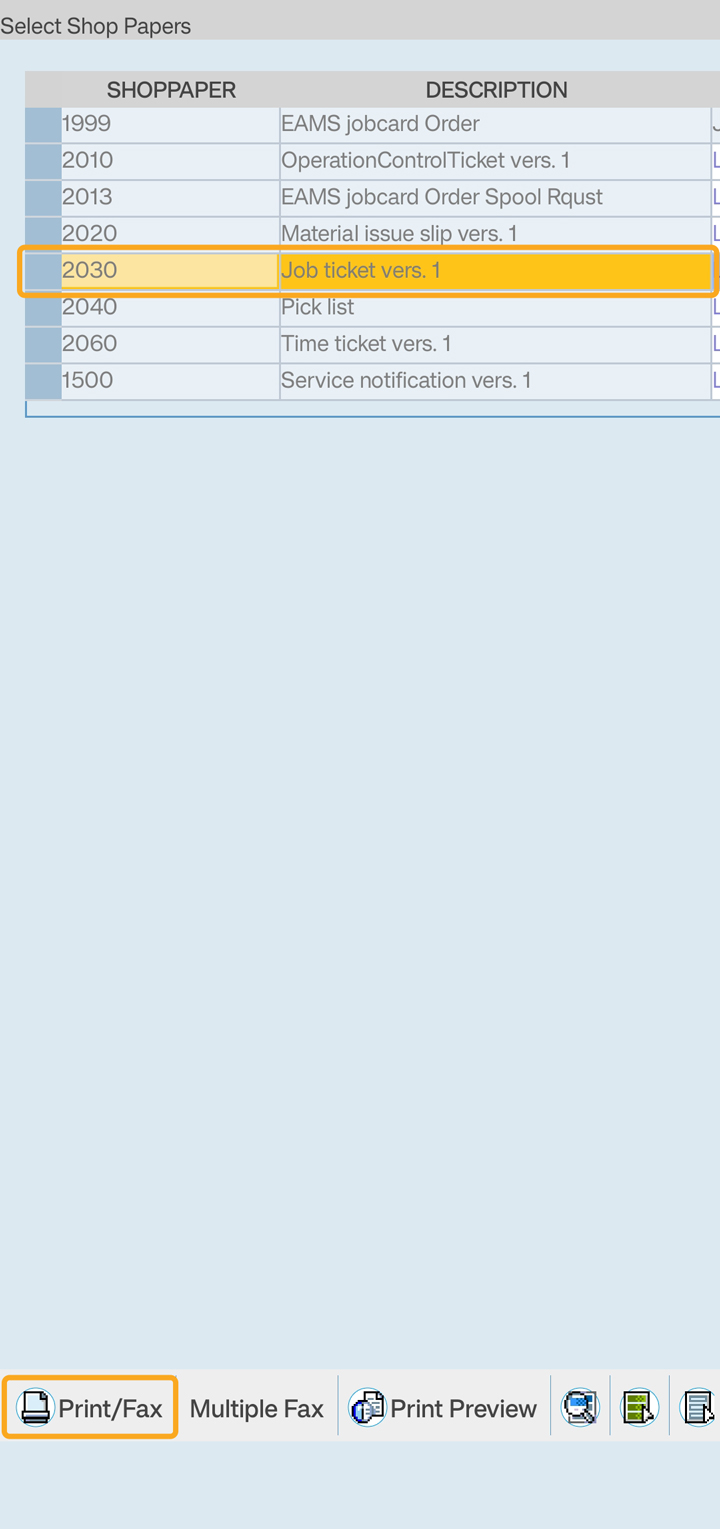Select row 2040 Pick list

(372, 307)
